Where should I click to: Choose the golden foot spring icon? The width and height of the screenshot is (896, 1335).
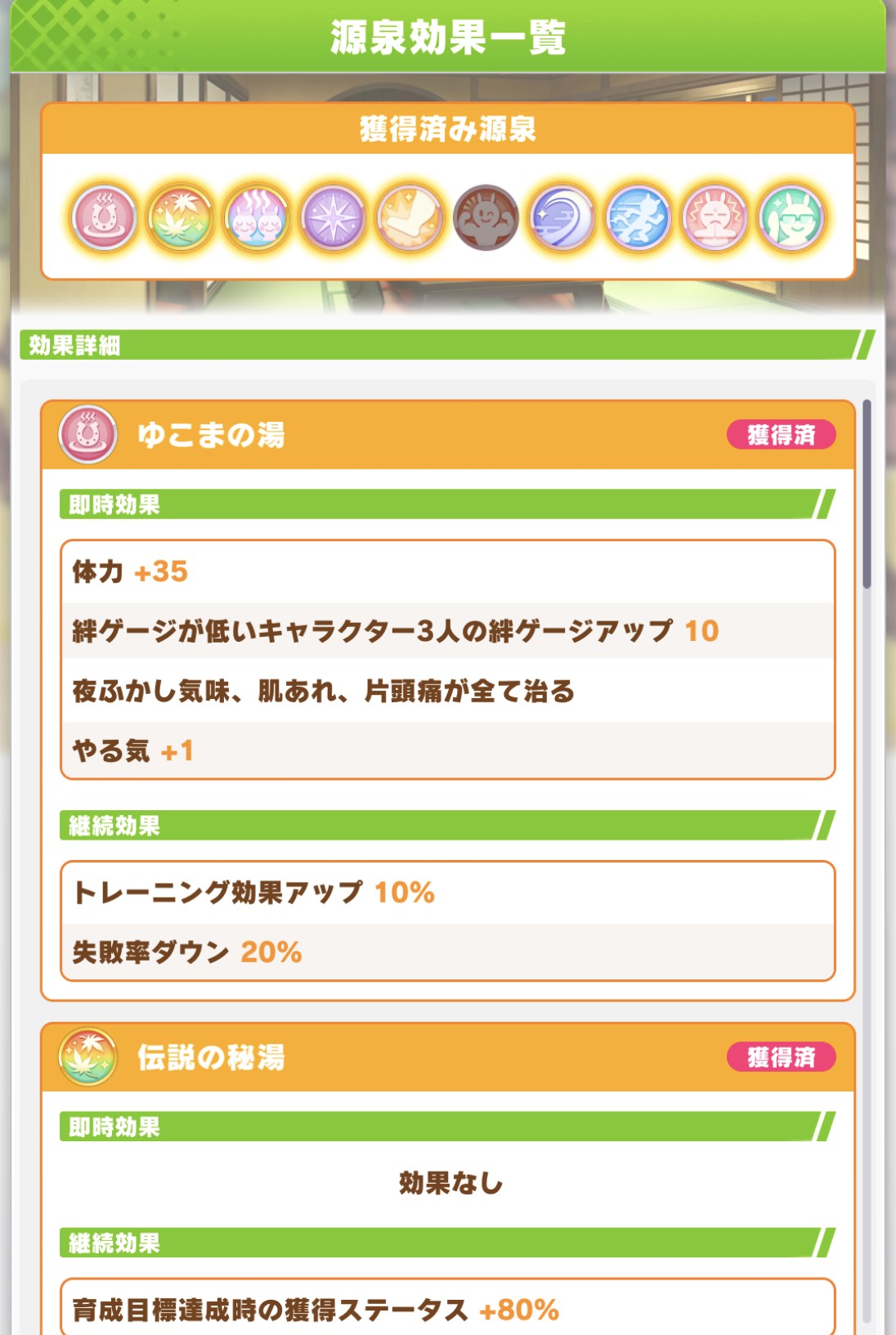410,218
